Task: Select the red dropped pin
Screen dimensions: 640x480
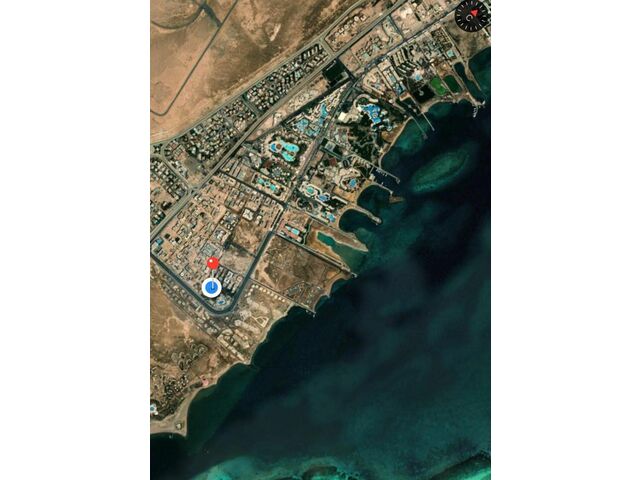Action: pos(212,263)
